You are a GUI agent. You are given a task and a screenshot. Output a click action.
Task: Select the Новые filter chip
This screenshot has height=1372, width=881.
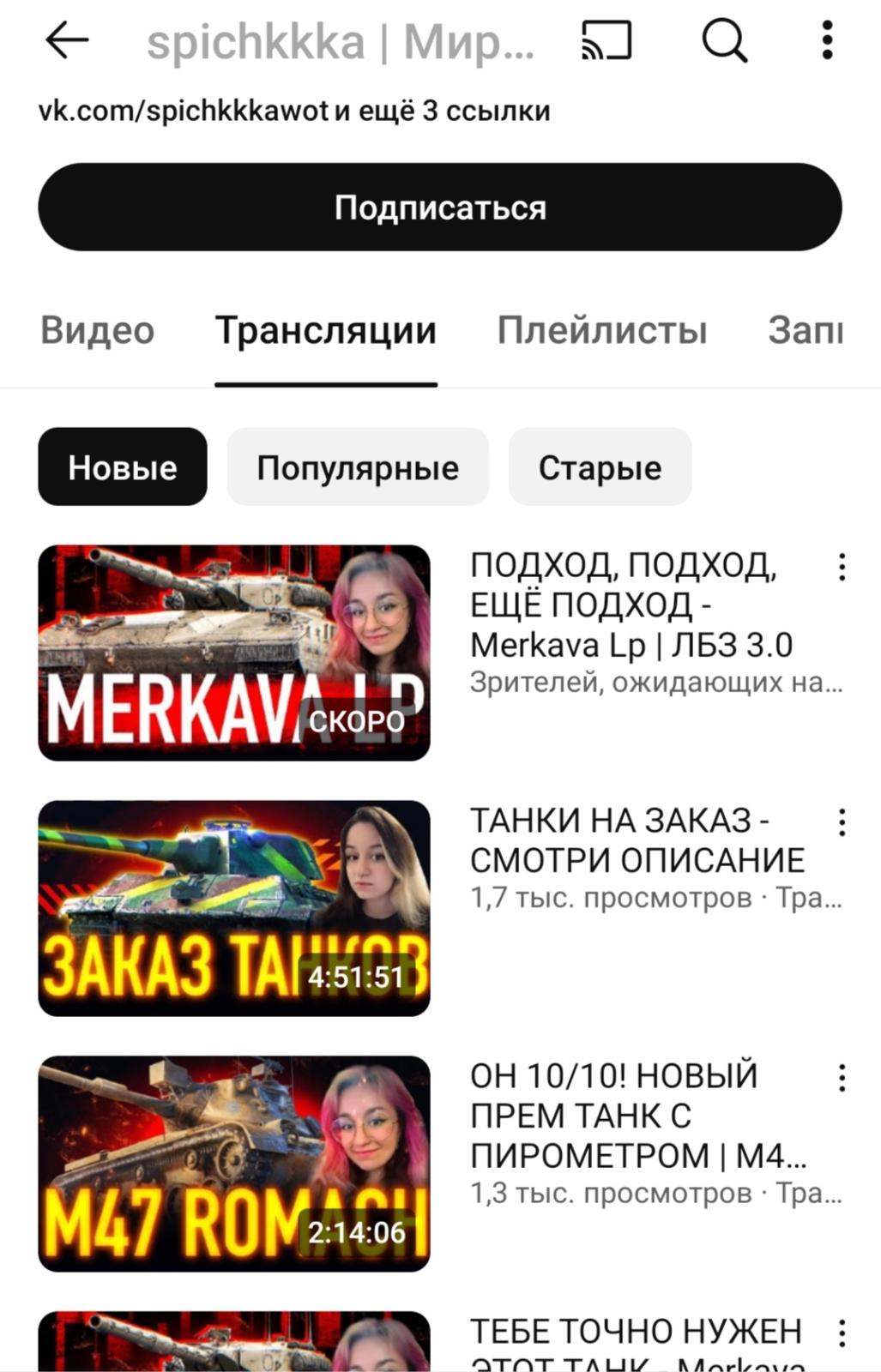click(x=123, y=467)
